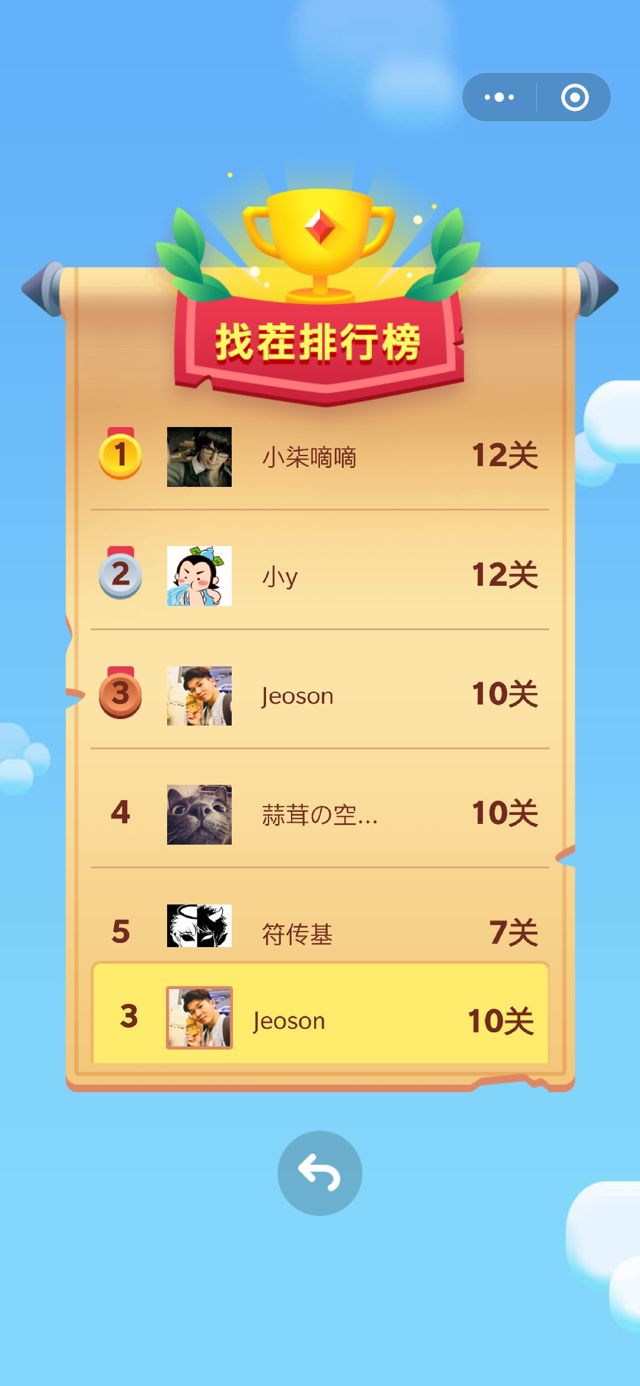This screenshot has height=1386, width=640.
Task: Tap the round back arrow button
Action: 320,1173
